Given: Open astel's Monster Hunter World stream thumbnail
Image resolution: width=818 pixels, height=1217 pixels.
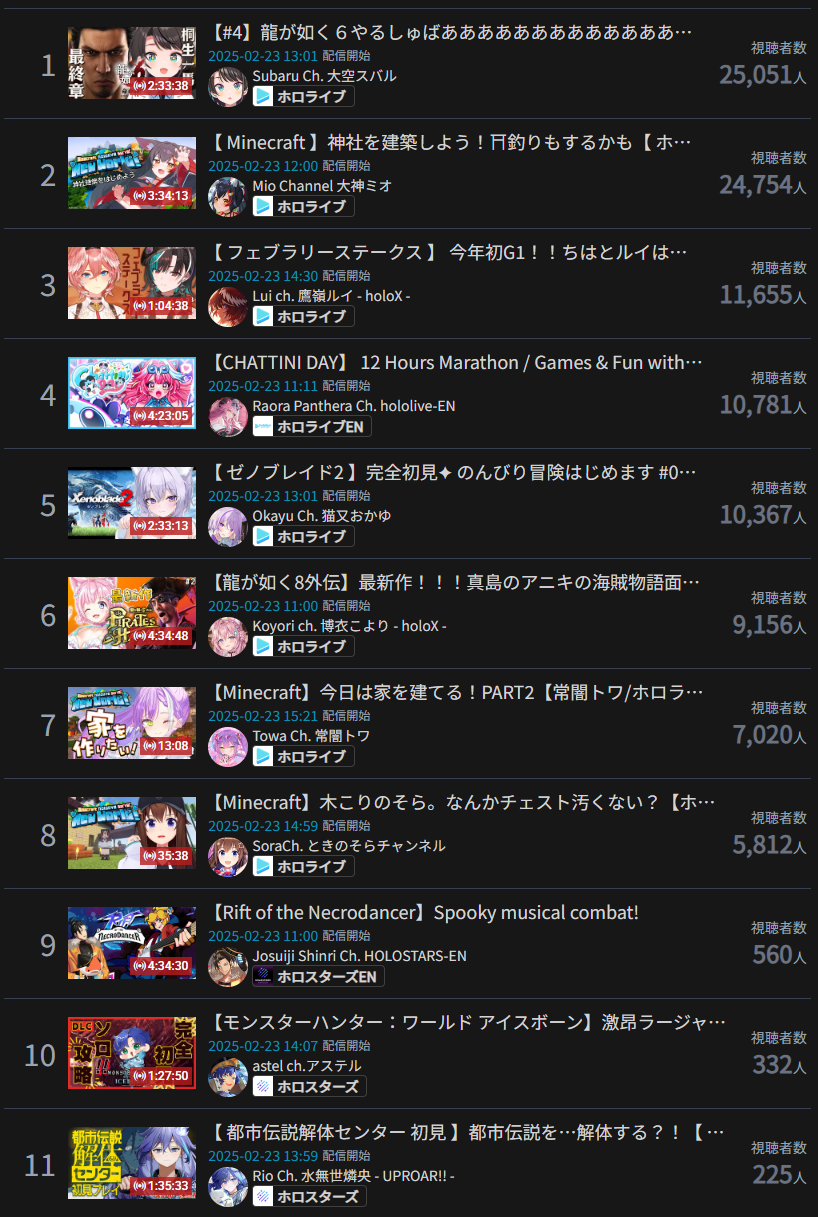Looking at the screenshot, I should 131,1053.
